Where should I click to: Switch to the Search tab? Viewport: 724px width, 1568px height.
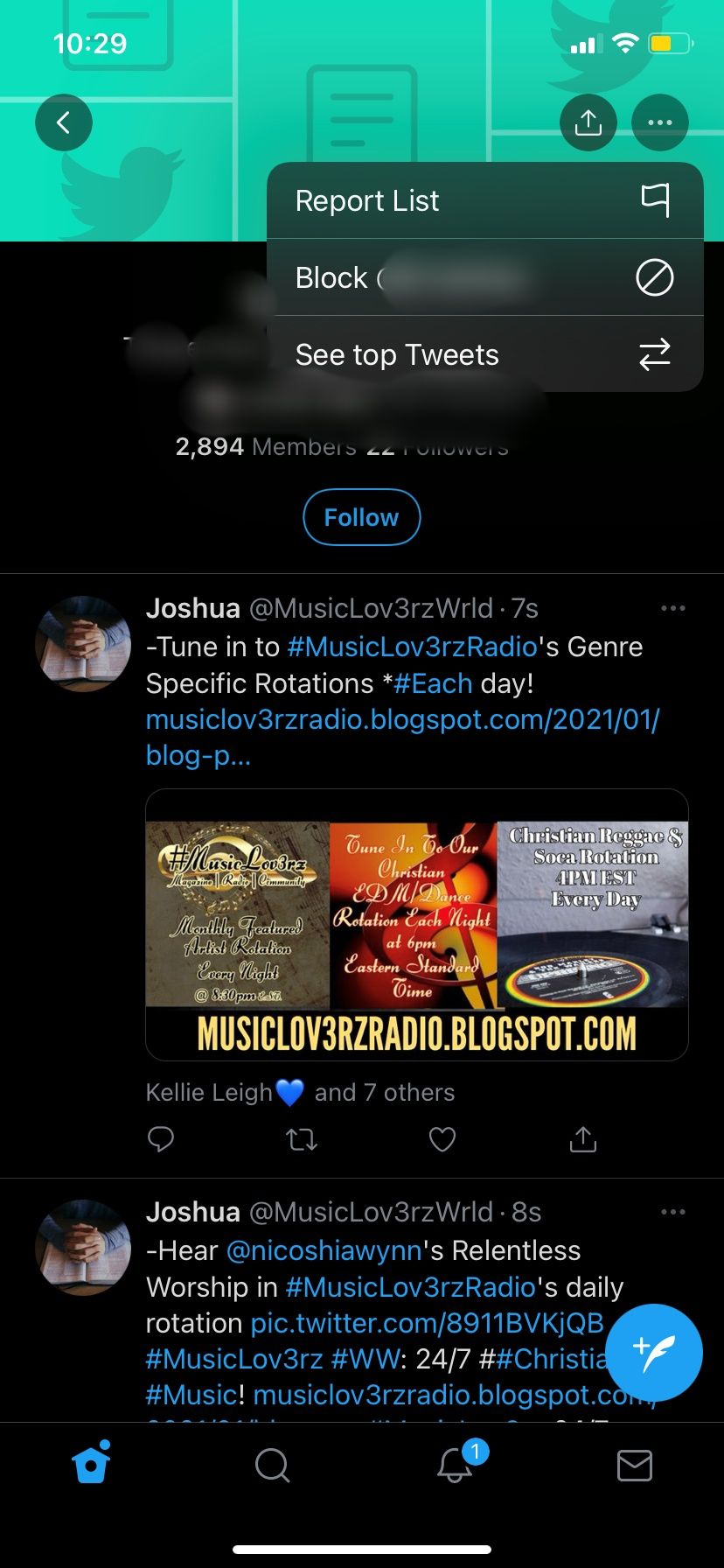pos(272,1465)
